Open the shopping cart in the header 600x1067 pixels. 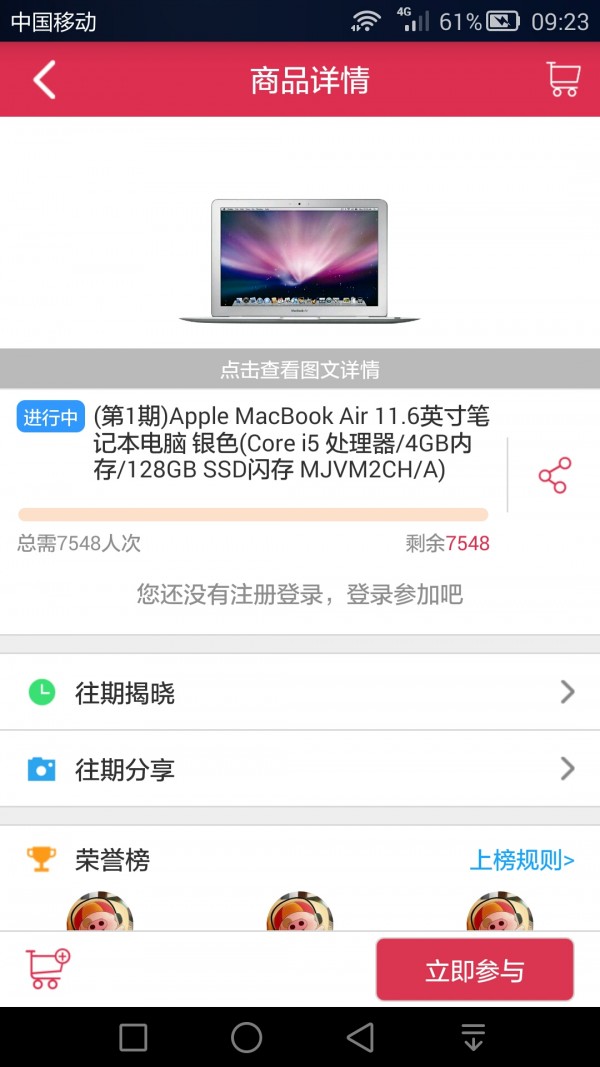pos(563,80)
